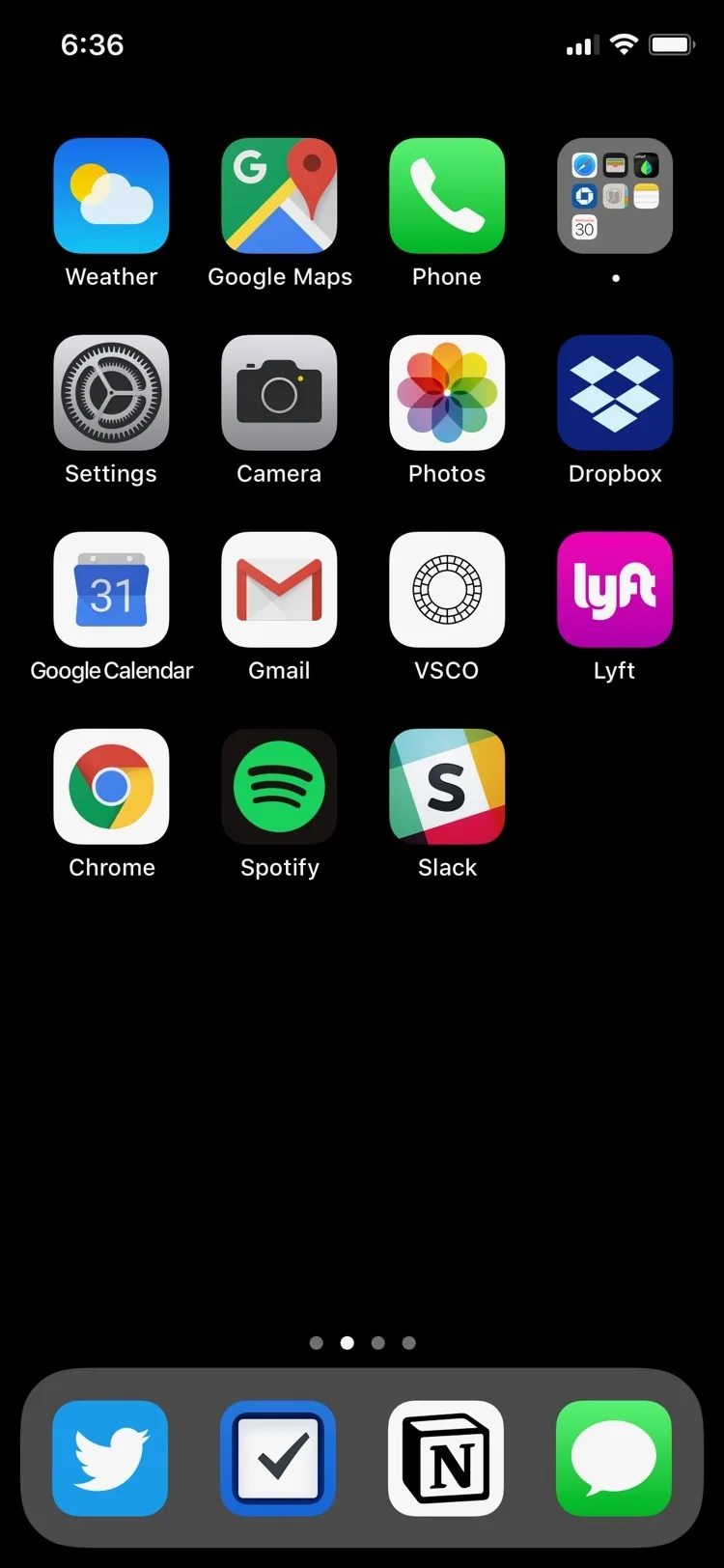Open Gmail
Image resolution: width=724 pixels, height=1568 pixels.
tap(279, 590)
